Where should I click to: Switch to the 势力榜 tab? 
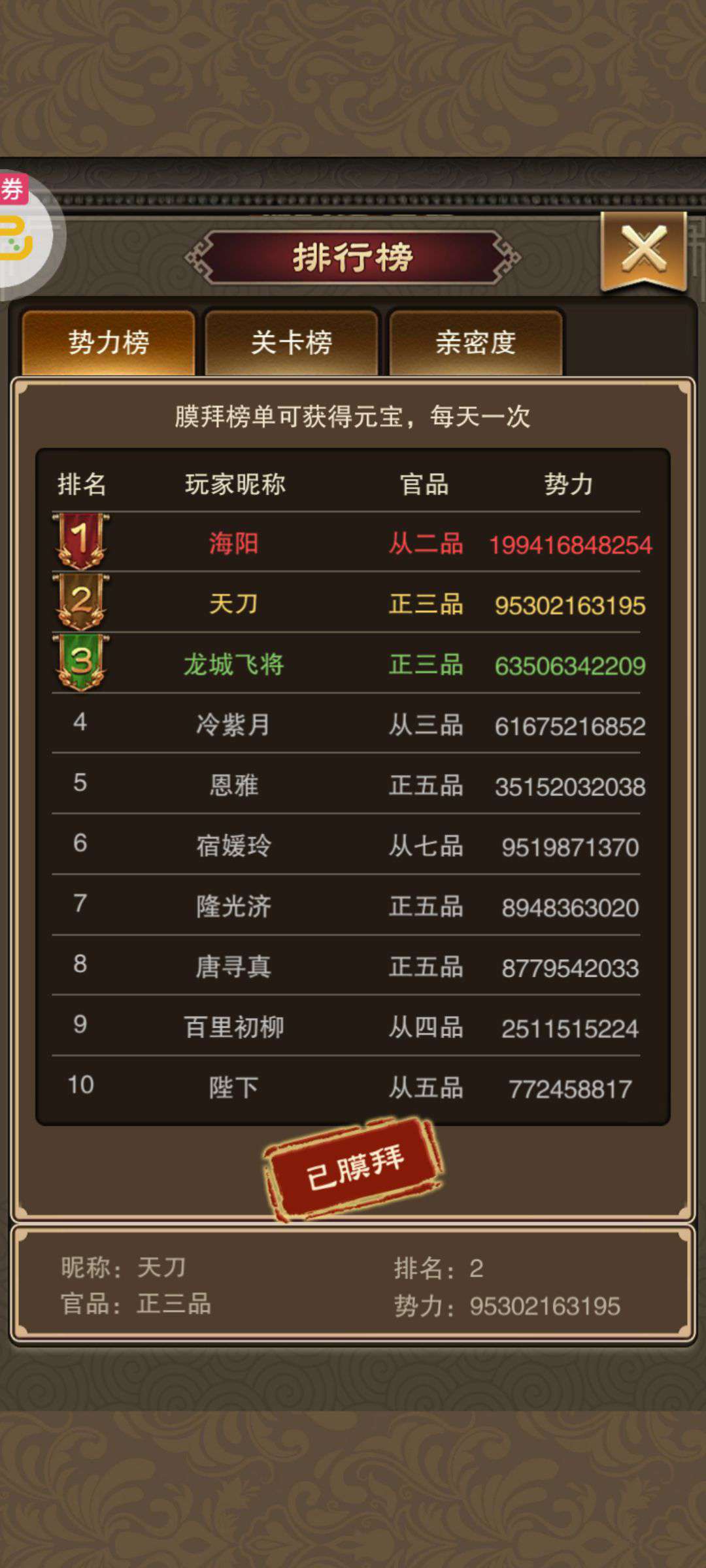click(x=109, y=342)
